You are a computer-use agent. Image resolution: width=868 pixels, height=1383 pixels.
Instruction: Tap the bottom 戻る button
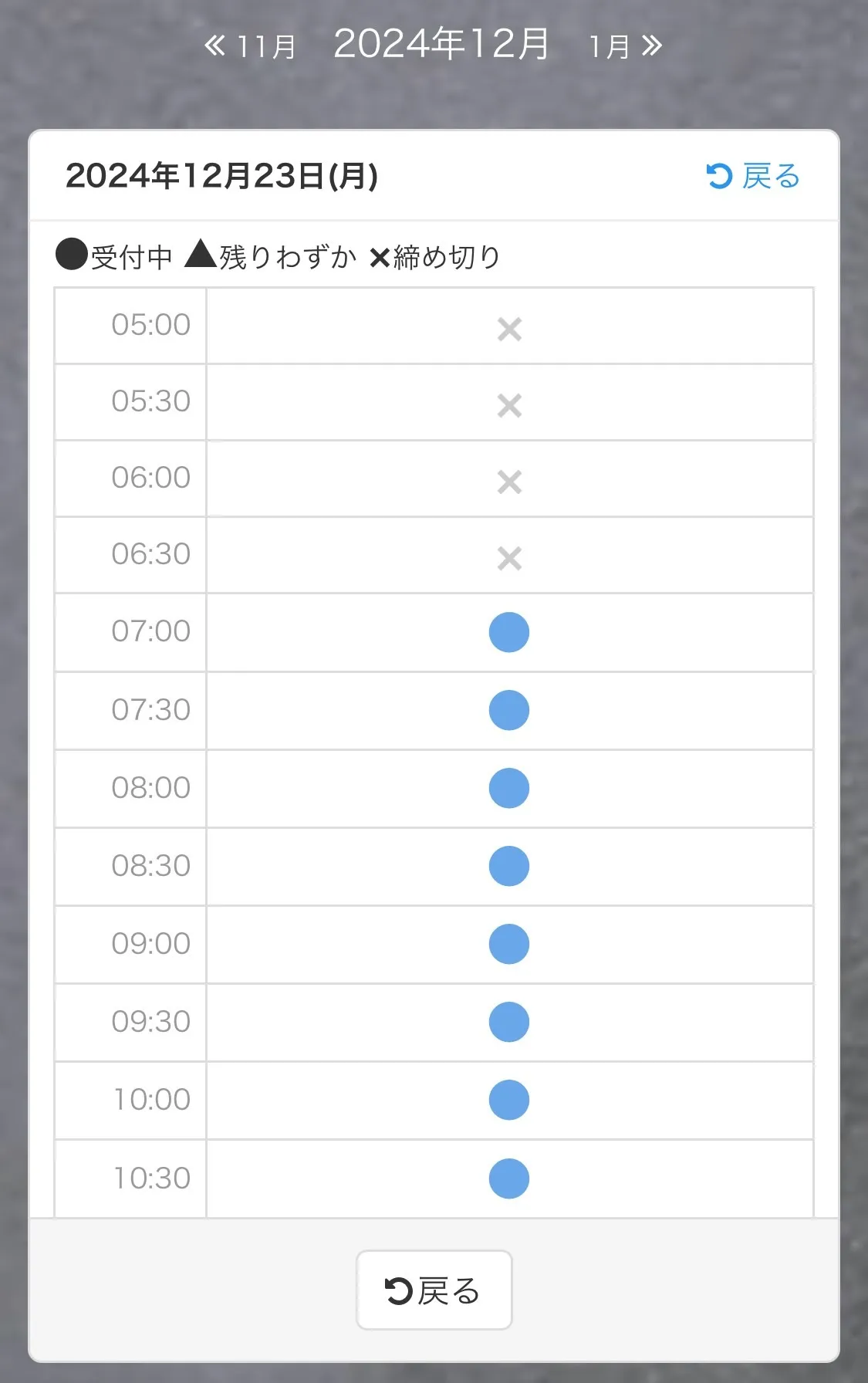point(434,1290)
